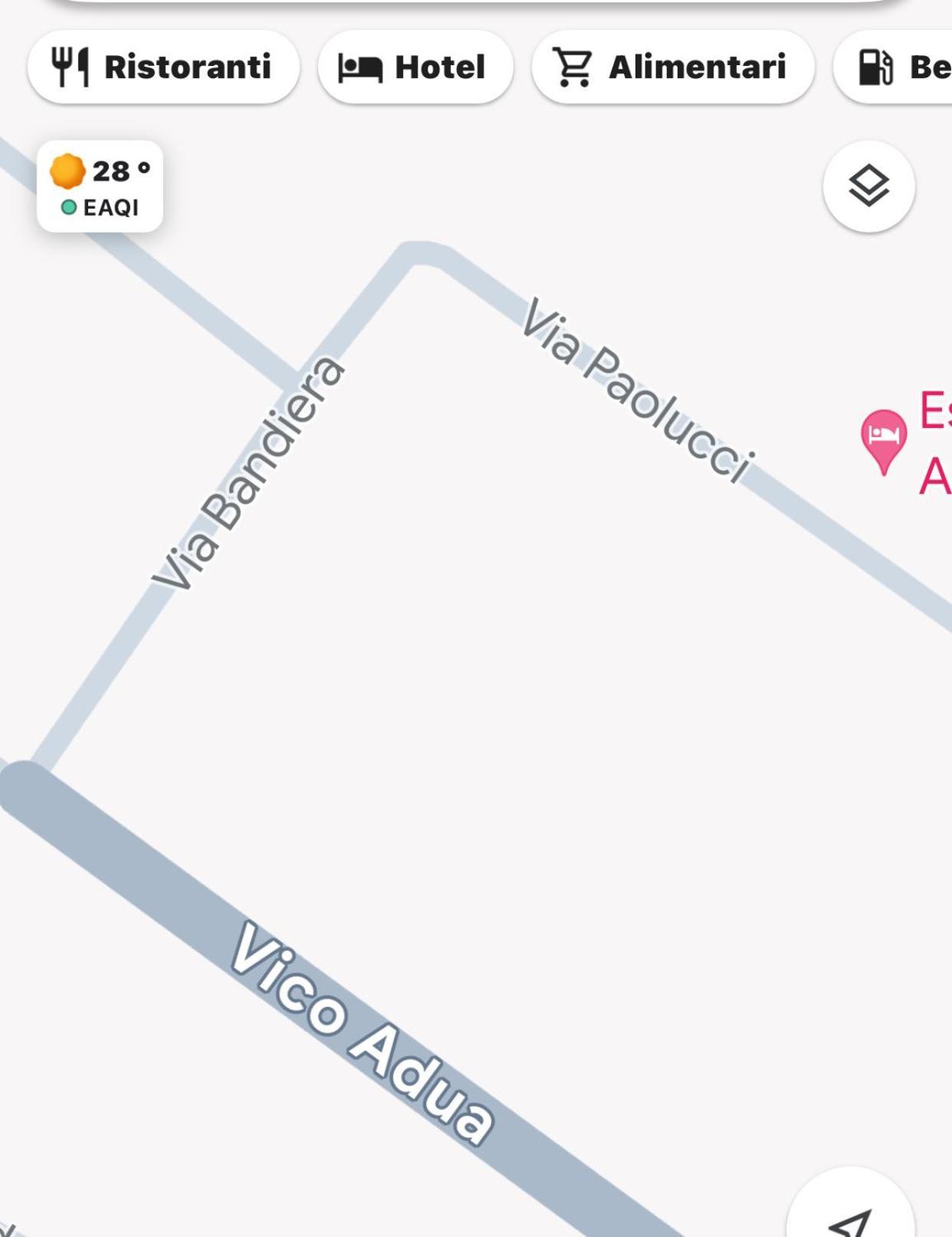The image size is (952, 1237).
Task: Select the Ristoranti chip
Action: click(x=162, y=67)
